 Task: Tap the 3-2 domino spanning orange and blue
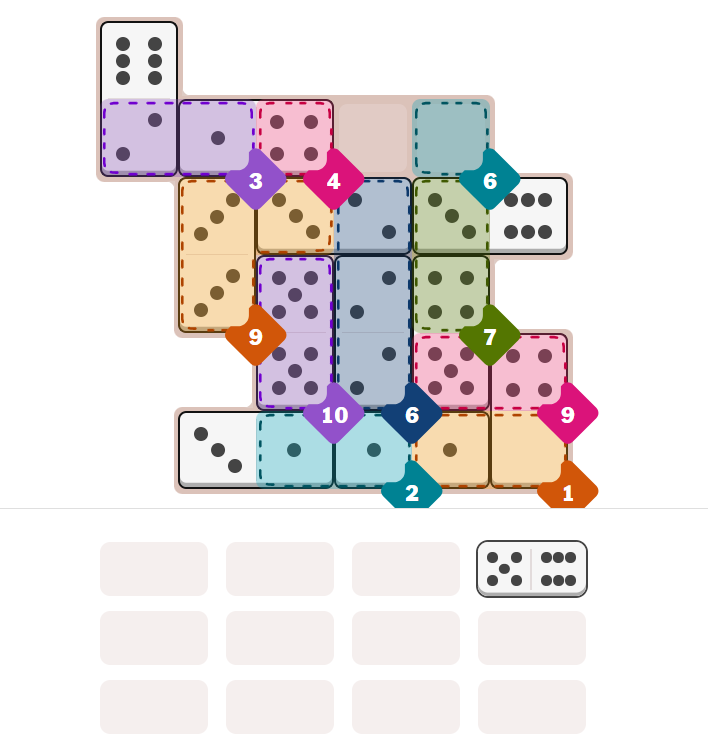(334, 215)
